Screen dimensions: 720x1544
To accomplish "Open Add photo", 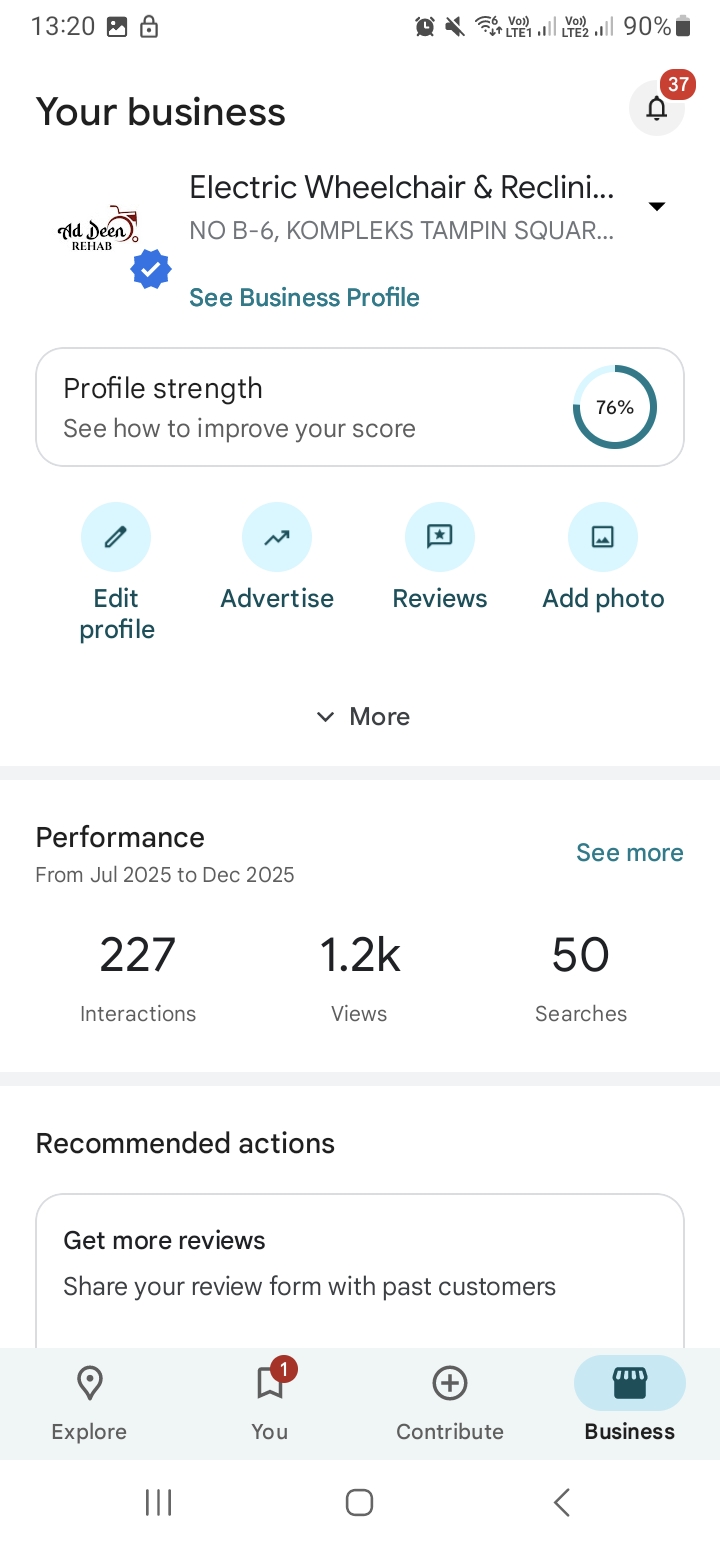I will pos(602,536).
